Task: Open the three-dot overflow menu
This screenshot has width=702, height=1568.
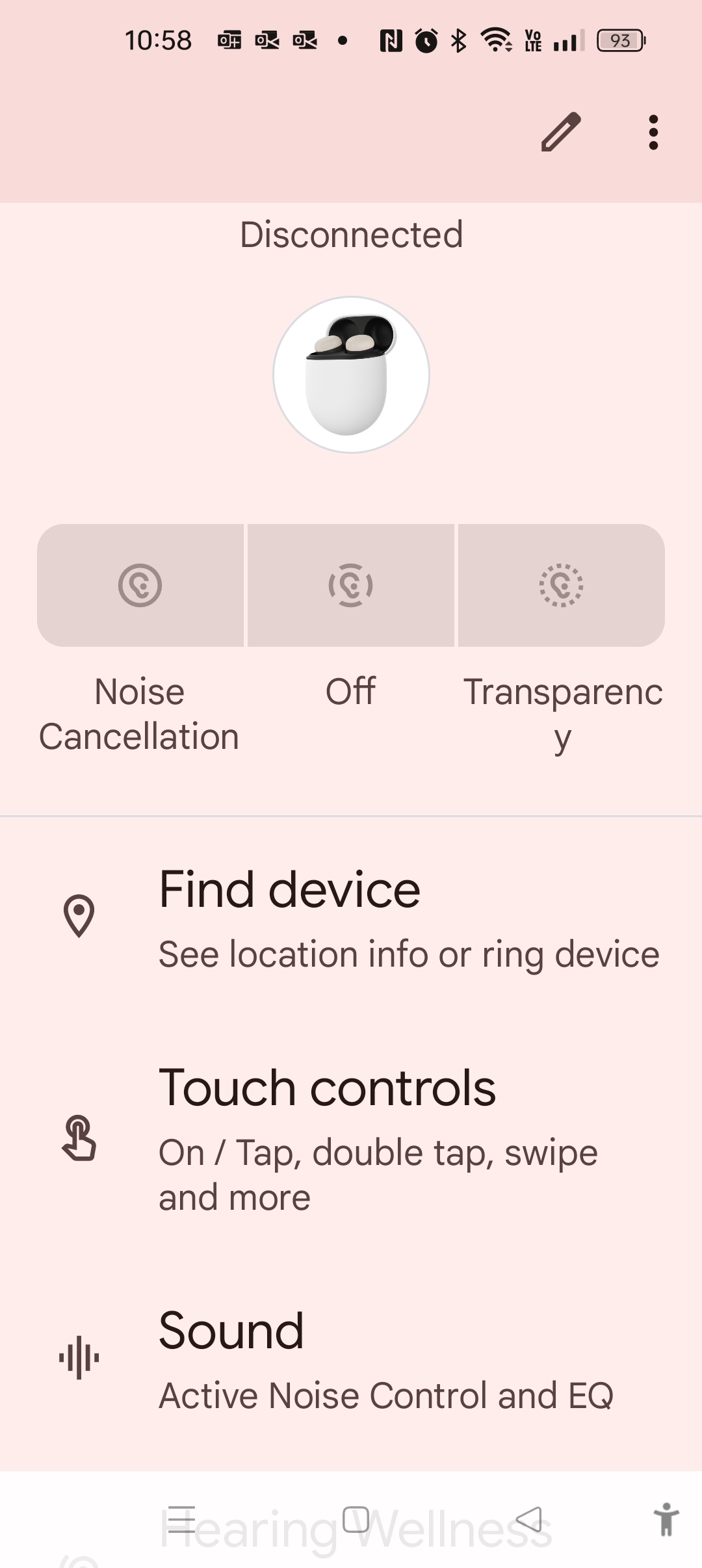Action: click(653, 133)
